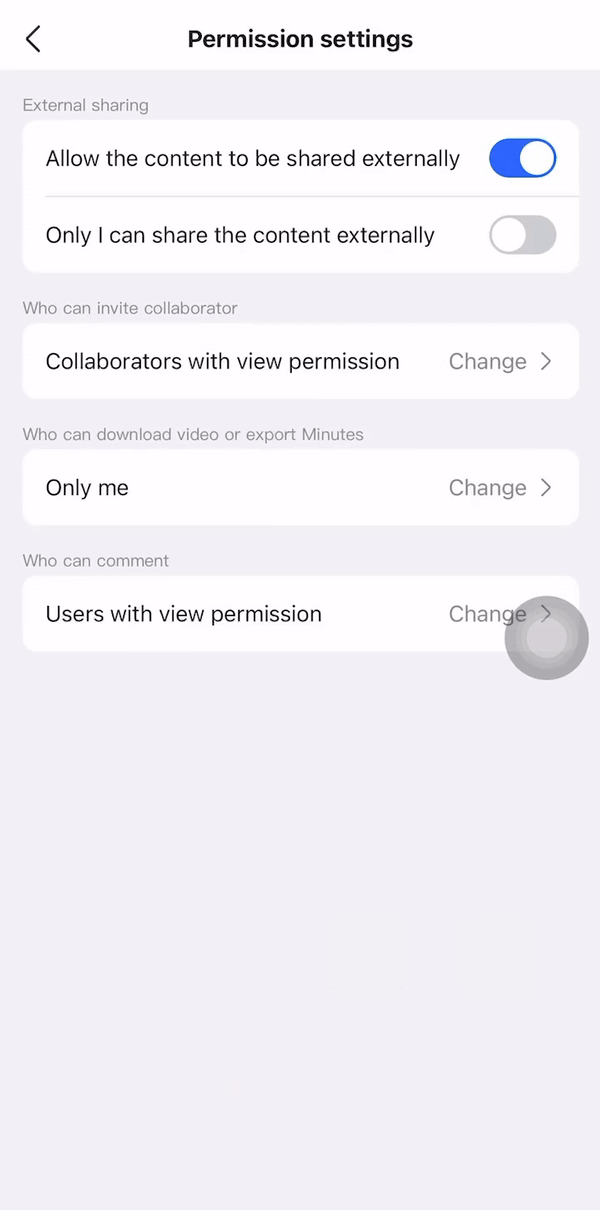Change who can download video or export Minutes
600x1210 pixels.
pyautogui.click(x=499, y=488)
